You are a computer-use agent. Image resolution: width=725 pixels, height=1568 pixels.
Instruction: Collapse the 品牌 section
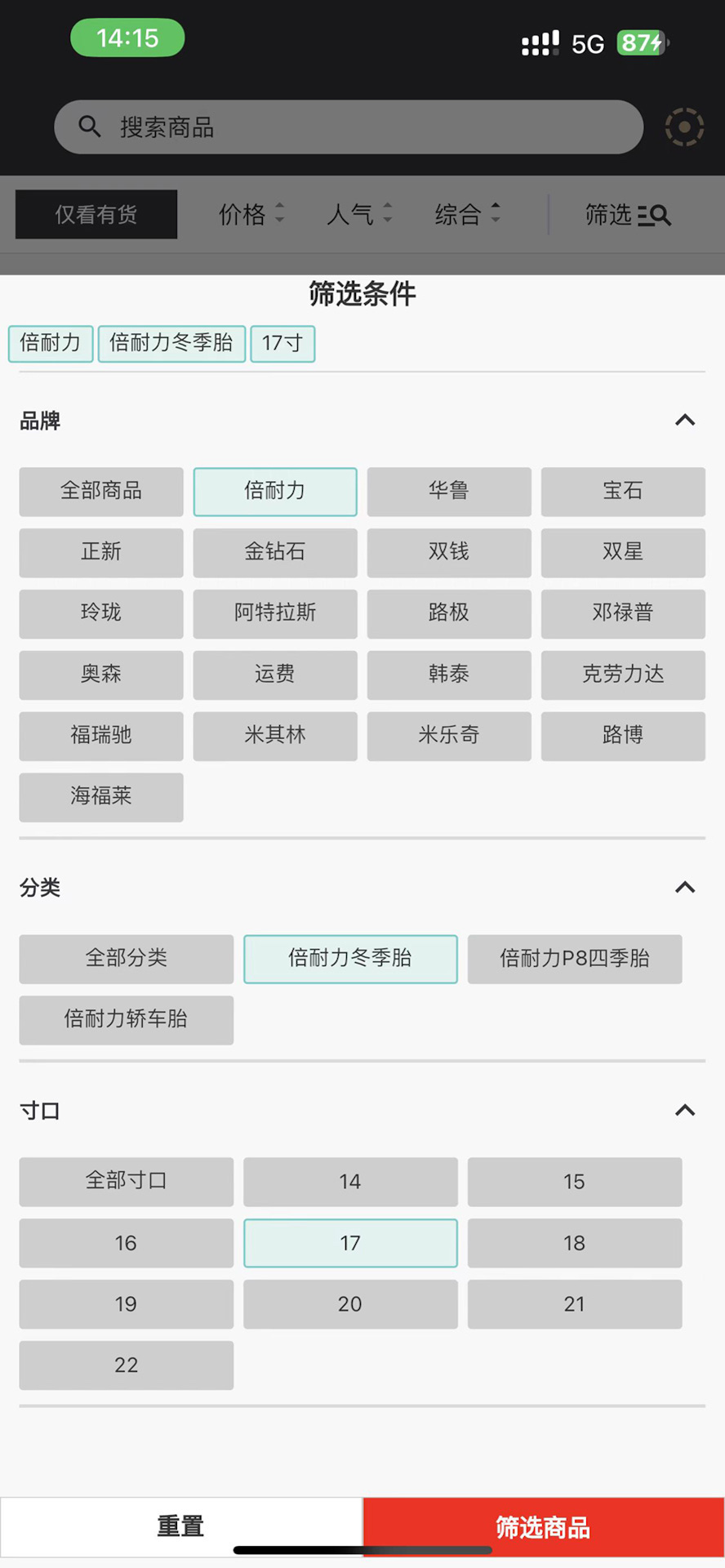tap(684, 421)
